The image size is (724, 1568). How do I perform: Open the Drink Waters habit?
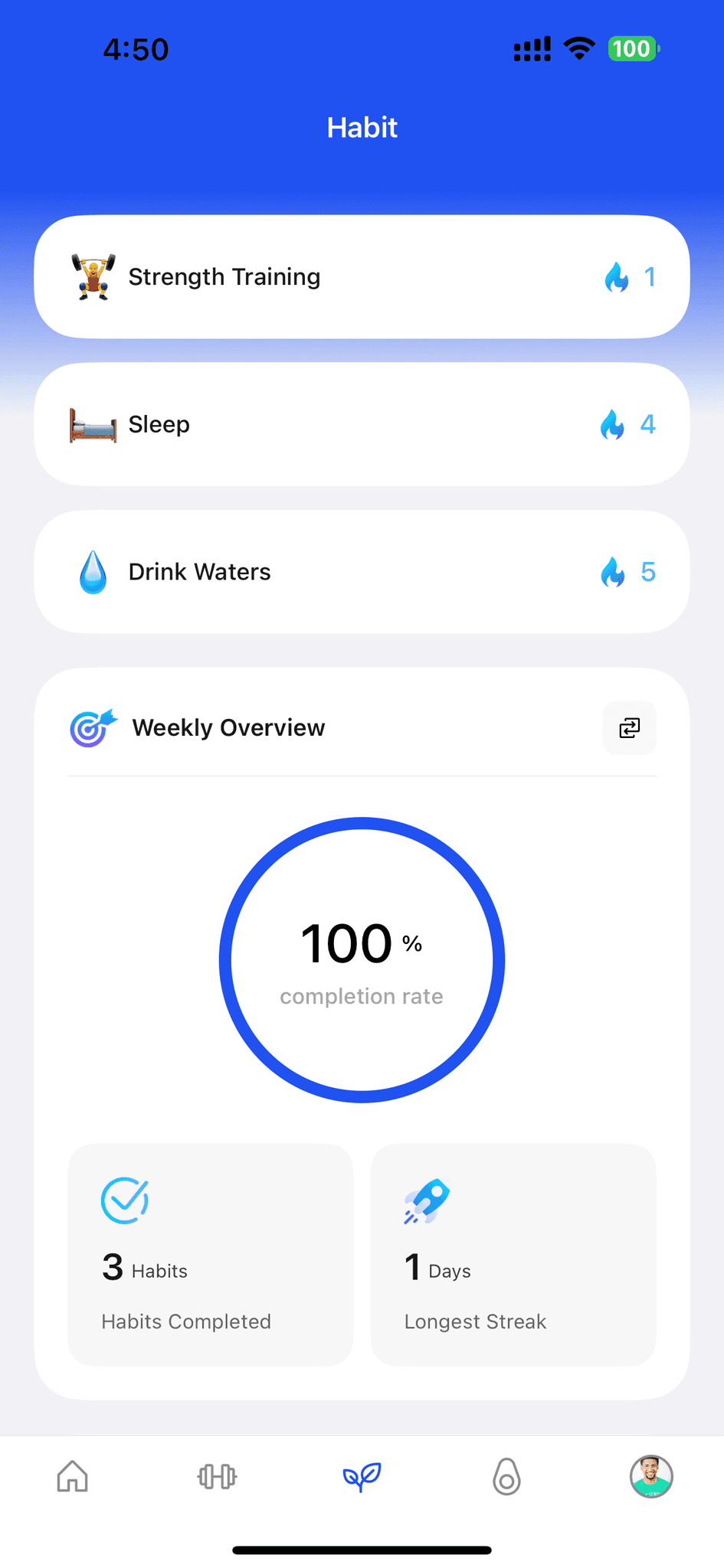pos(362,572)
